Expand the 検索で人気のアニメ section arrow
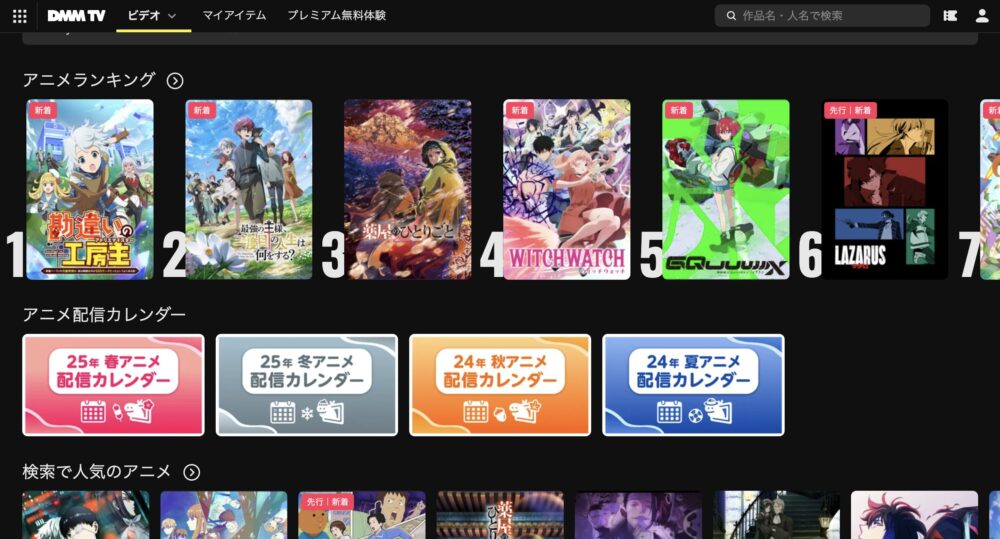The image size is (1000, 539). pos(192,472)
